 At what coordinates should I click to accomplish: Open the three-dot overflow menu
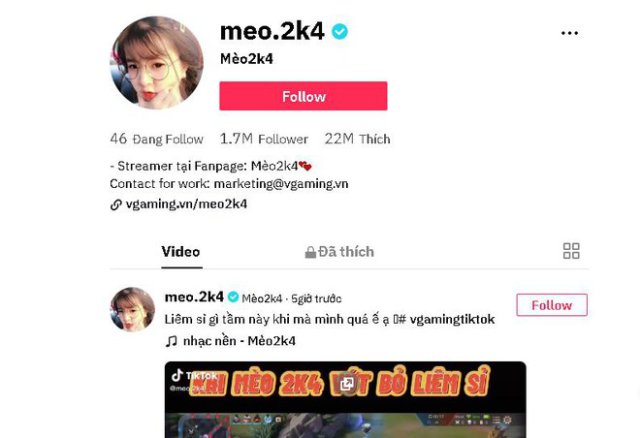tap(570, 33)
